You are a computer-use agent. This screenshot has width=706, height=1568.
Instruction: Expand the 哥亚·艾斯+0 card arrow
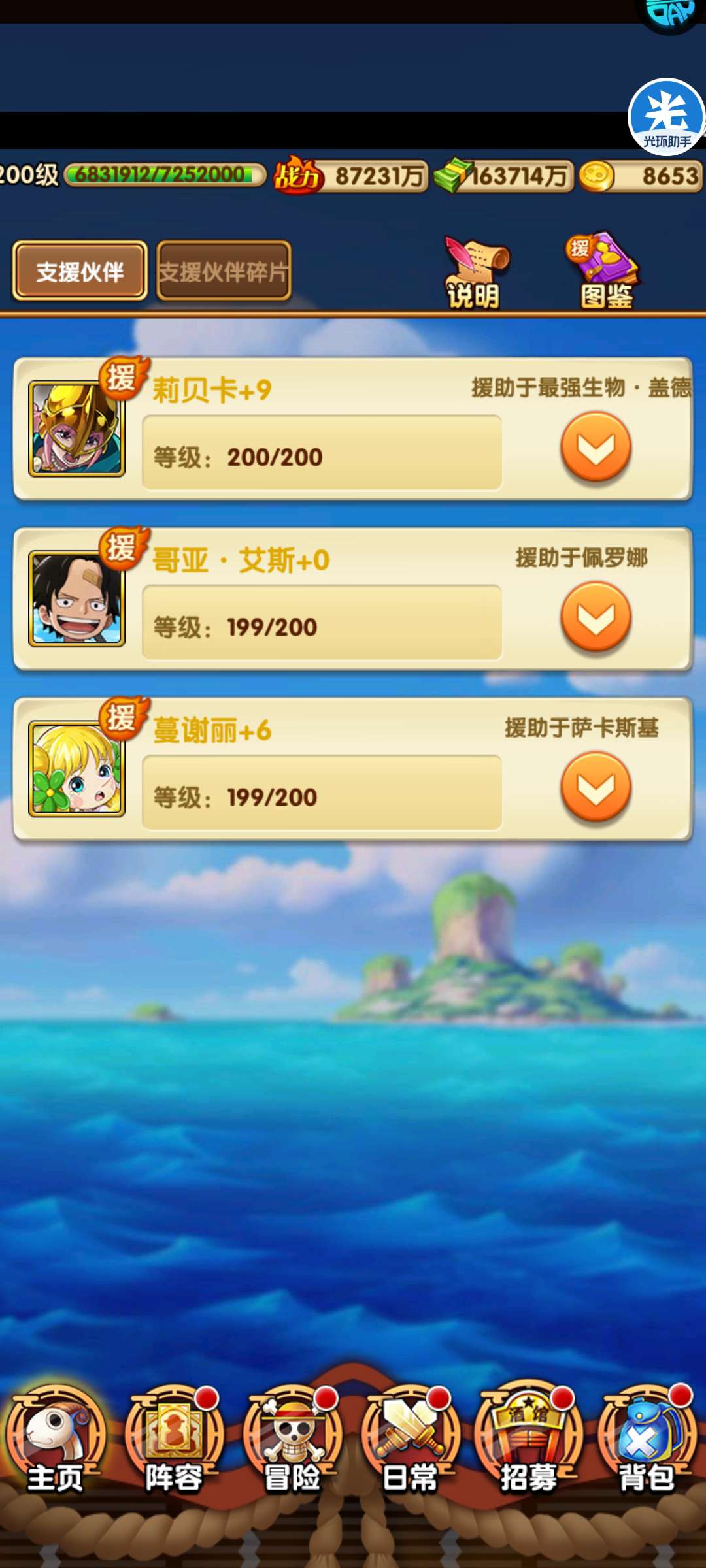click(x=596, y=617)
